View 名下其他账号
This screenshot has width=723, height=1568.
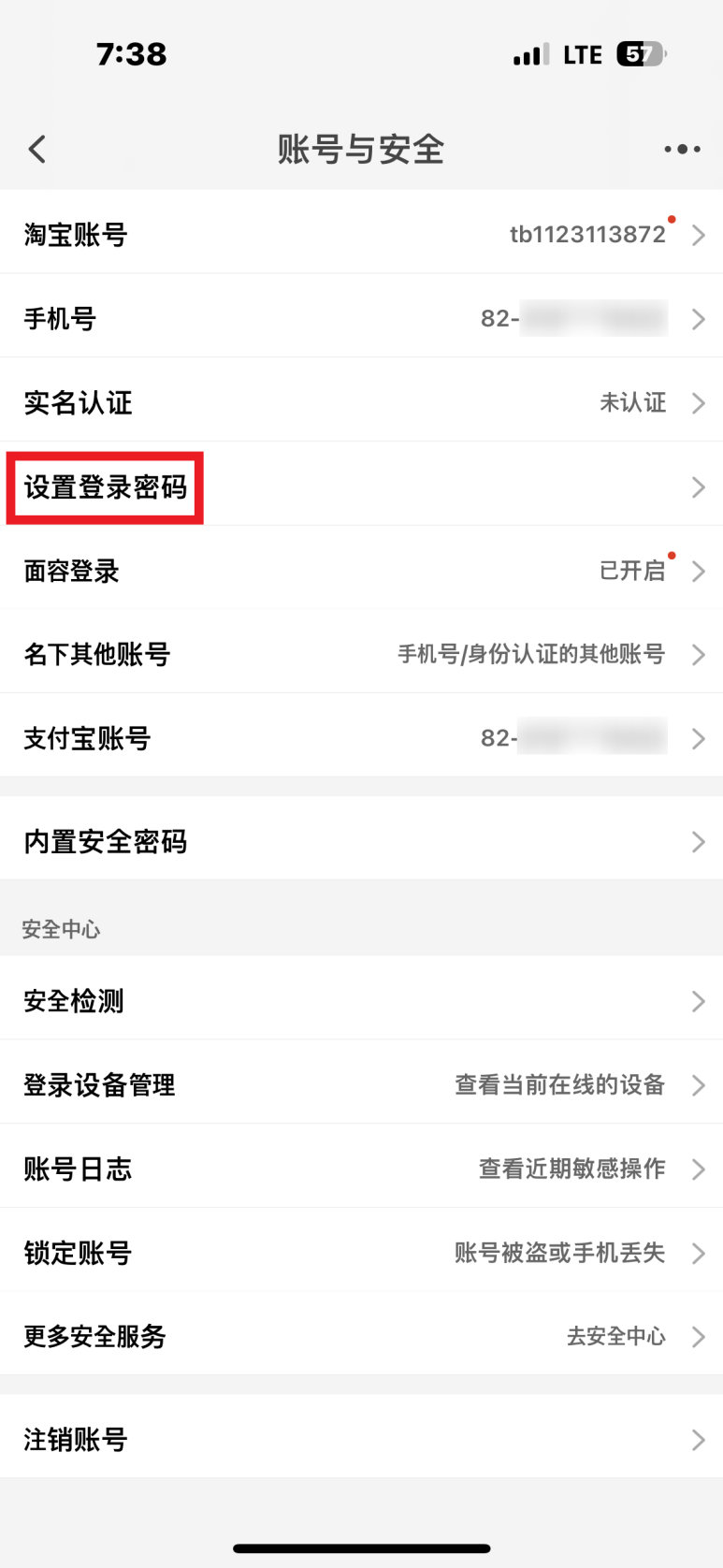361,652
